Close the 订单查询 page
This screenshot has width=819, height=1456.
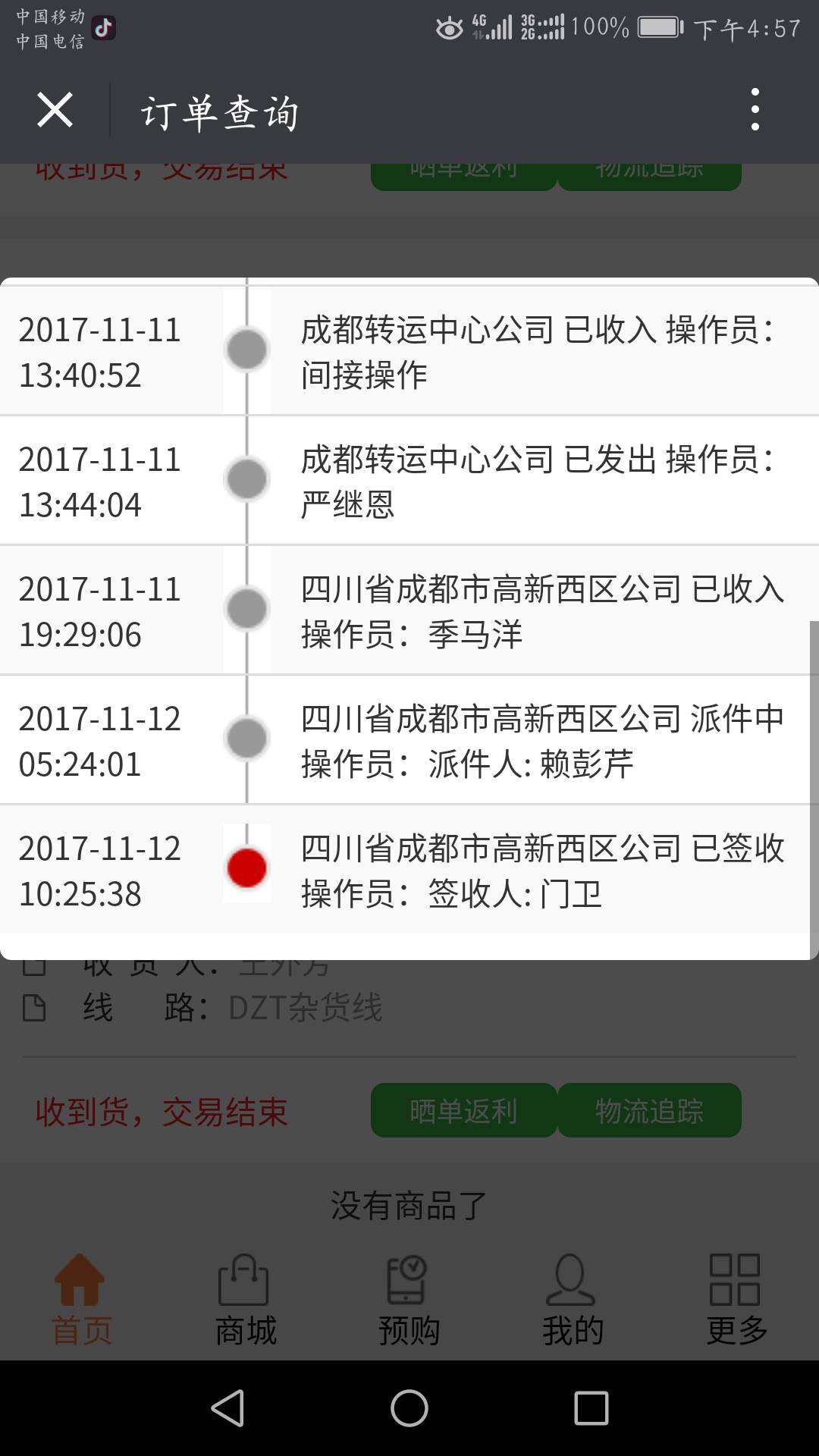55,111
